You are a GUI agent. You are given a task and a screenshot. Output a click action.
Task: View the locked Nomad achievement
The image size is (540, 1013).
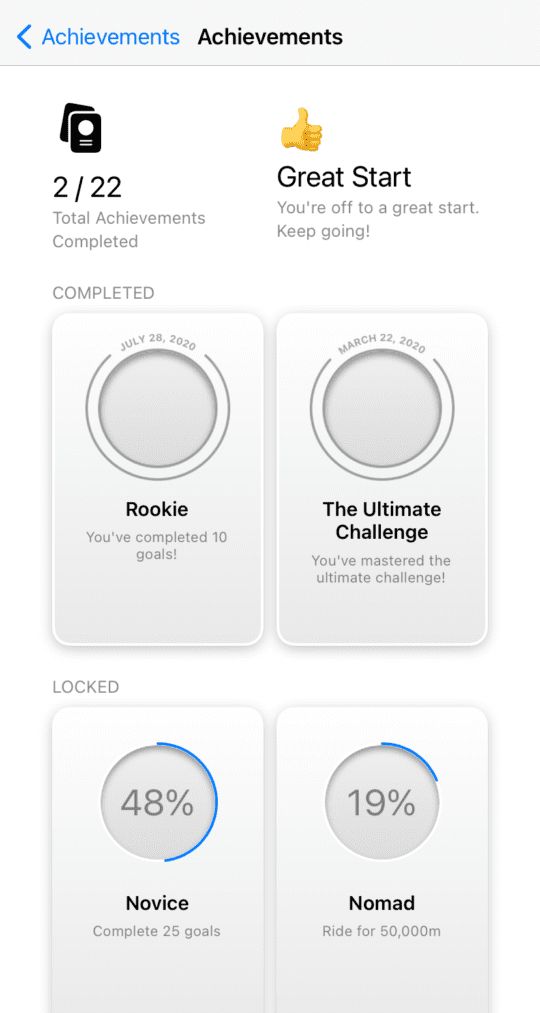(382, 859)
